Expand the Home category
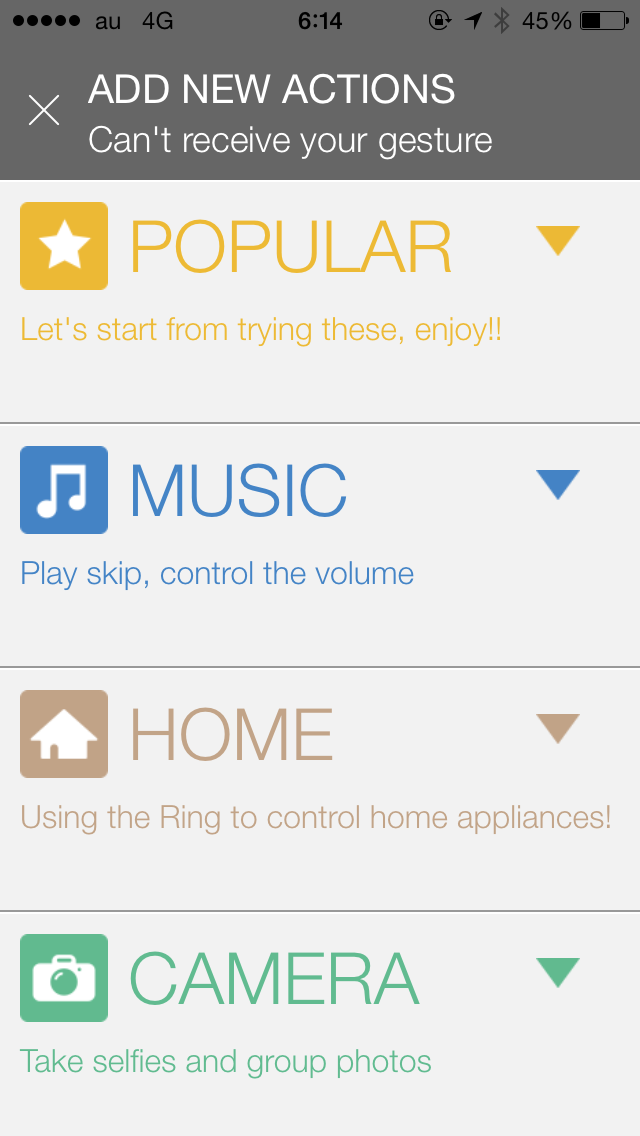The image size is (640, 1136). click(x=557, y=728)
